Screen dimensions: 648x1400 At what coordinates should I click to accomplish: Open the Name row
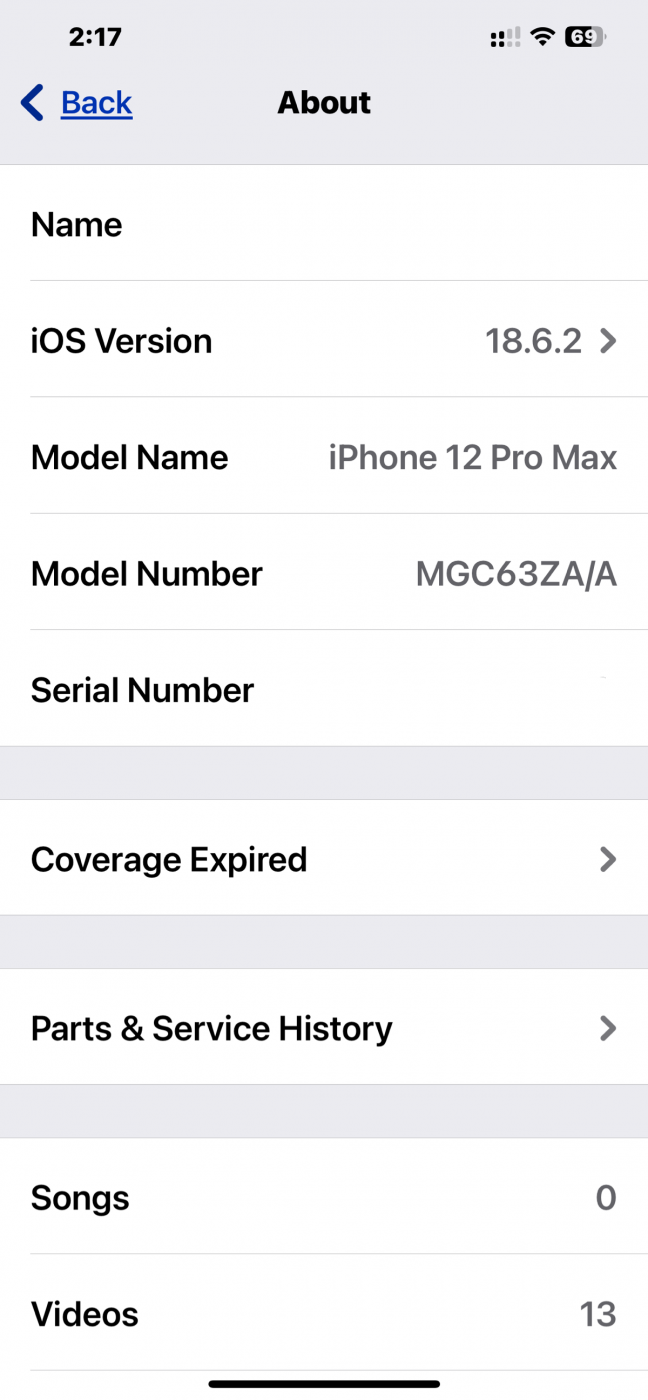click(x=324, y=225)
